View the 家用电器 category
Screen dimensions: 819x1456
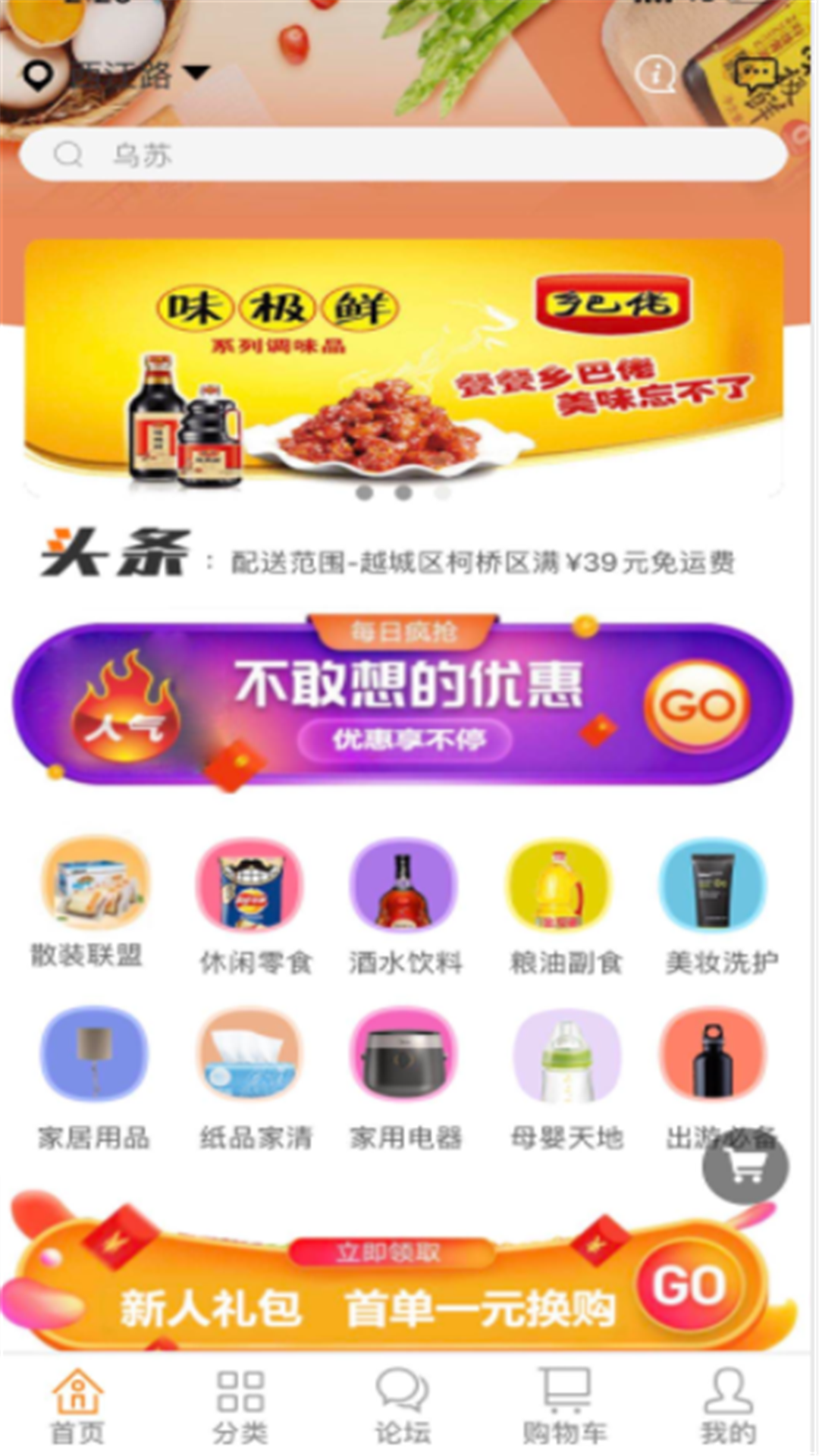click(x=404, y=1077)
